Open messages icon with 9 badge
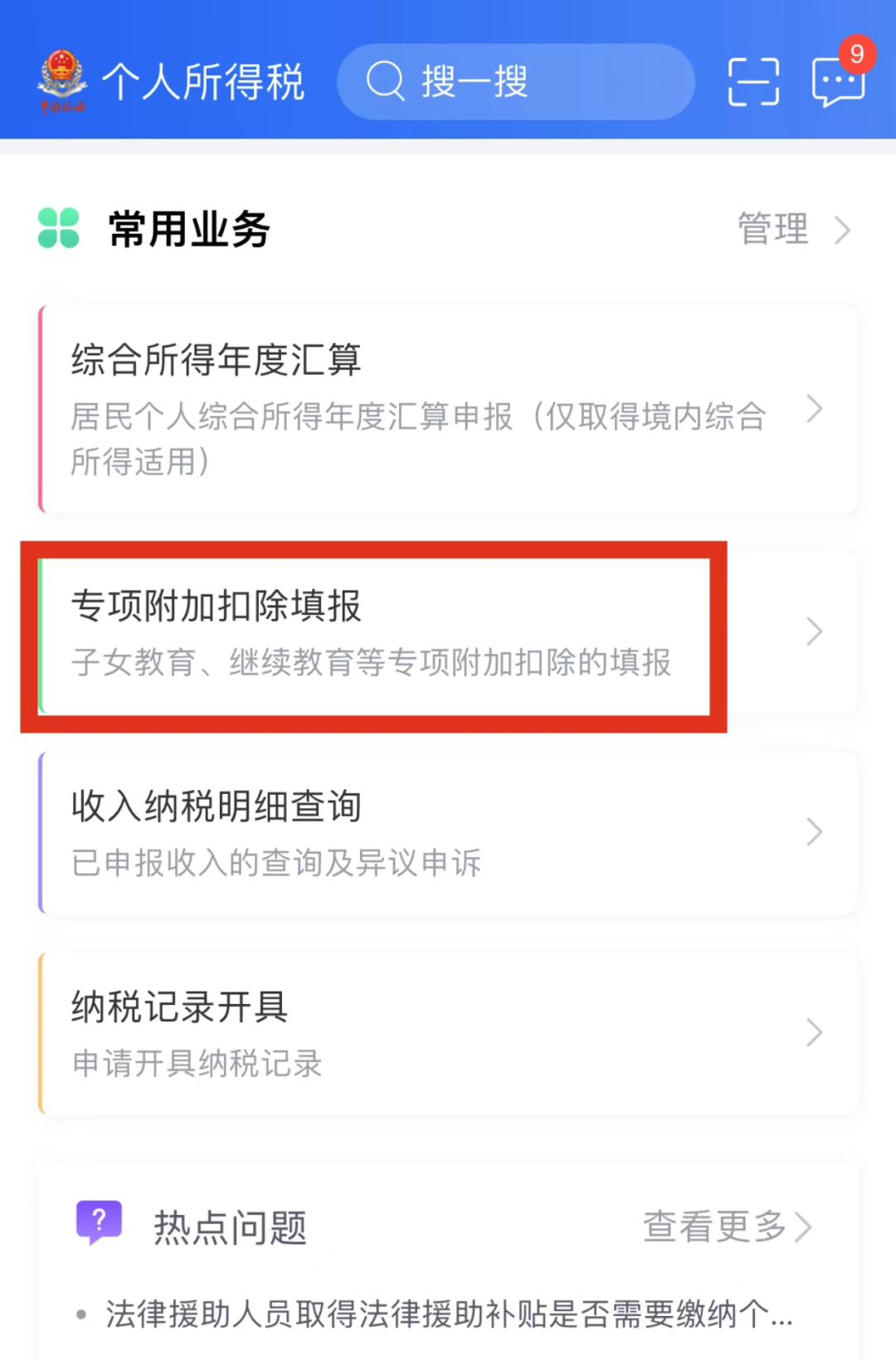Image resolution: width=896 pixels, height=1360 pixels. click(838, 80)
